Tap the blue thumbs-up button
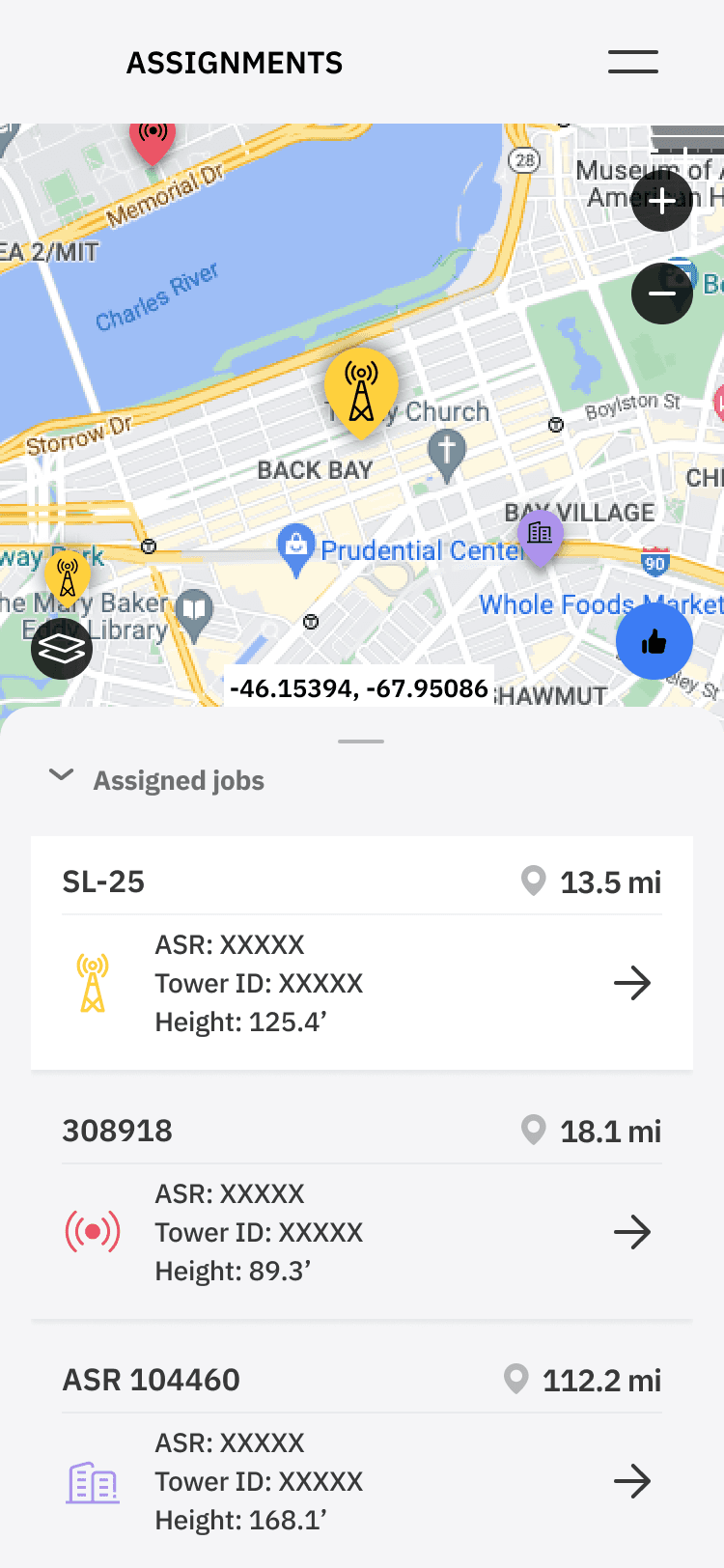 [654, 642]
